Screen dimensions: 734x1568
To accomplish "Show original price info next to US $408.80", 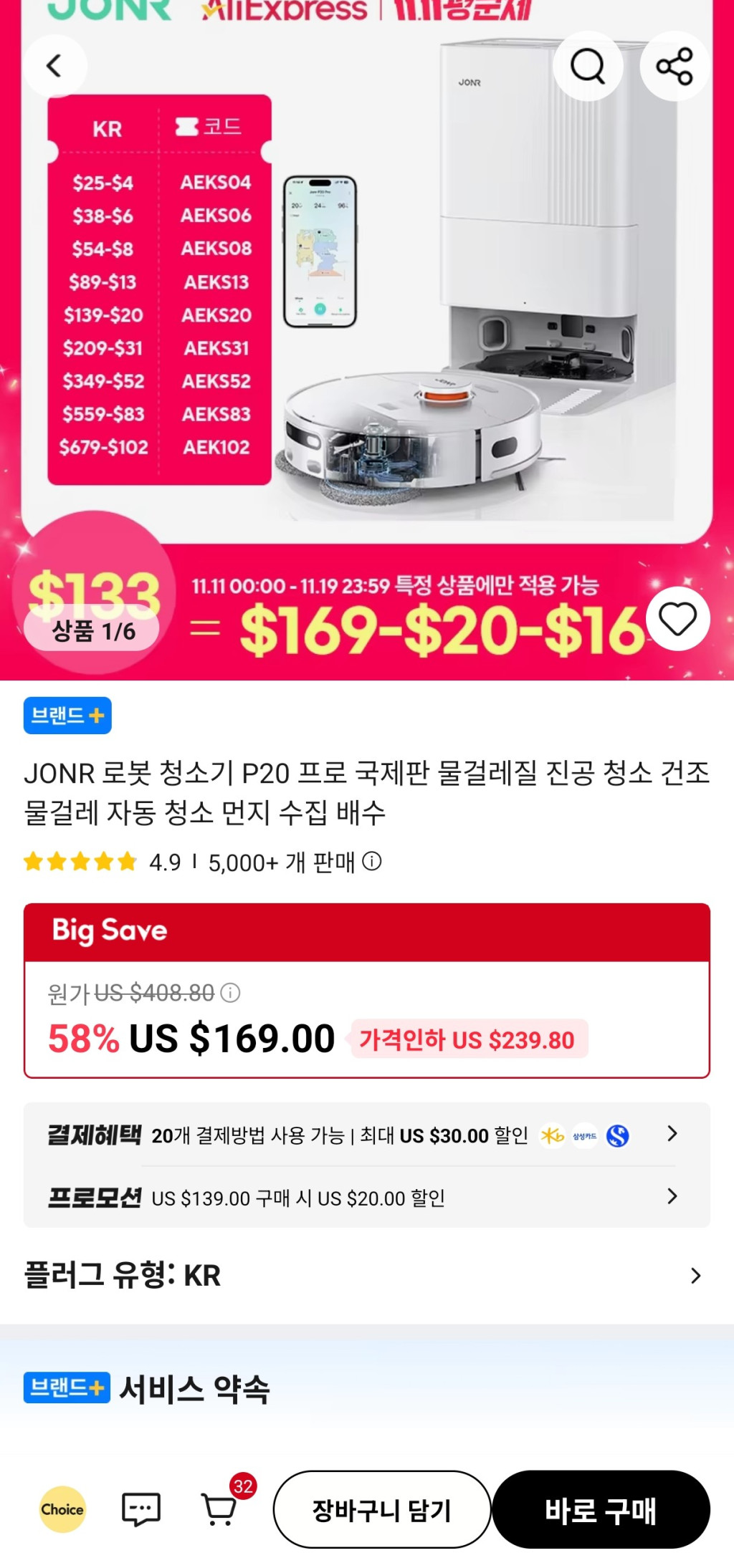I will point(230,993).
